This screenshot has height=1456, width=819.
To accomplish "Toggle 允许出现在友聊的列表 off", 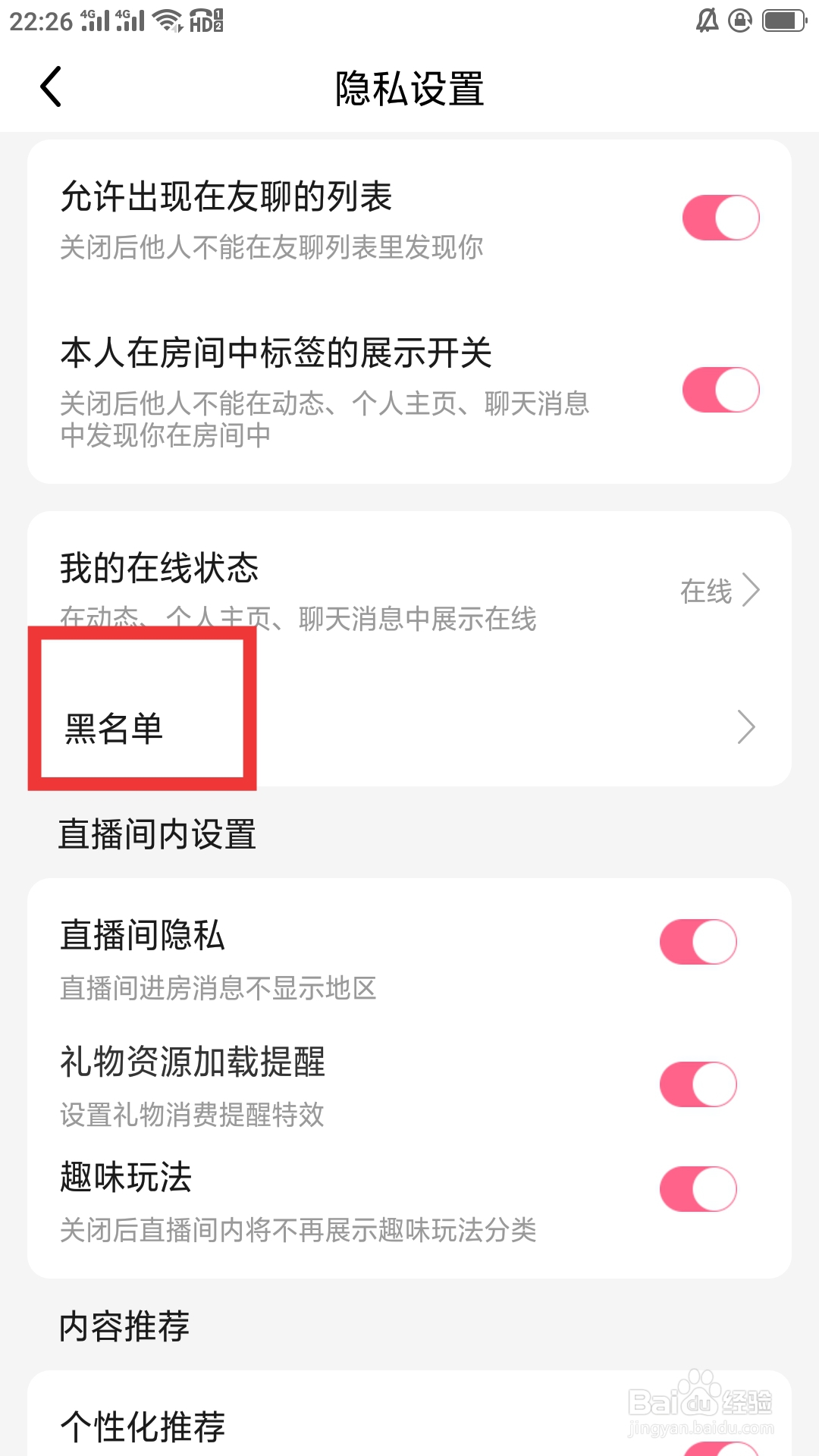I will [719, 217].
